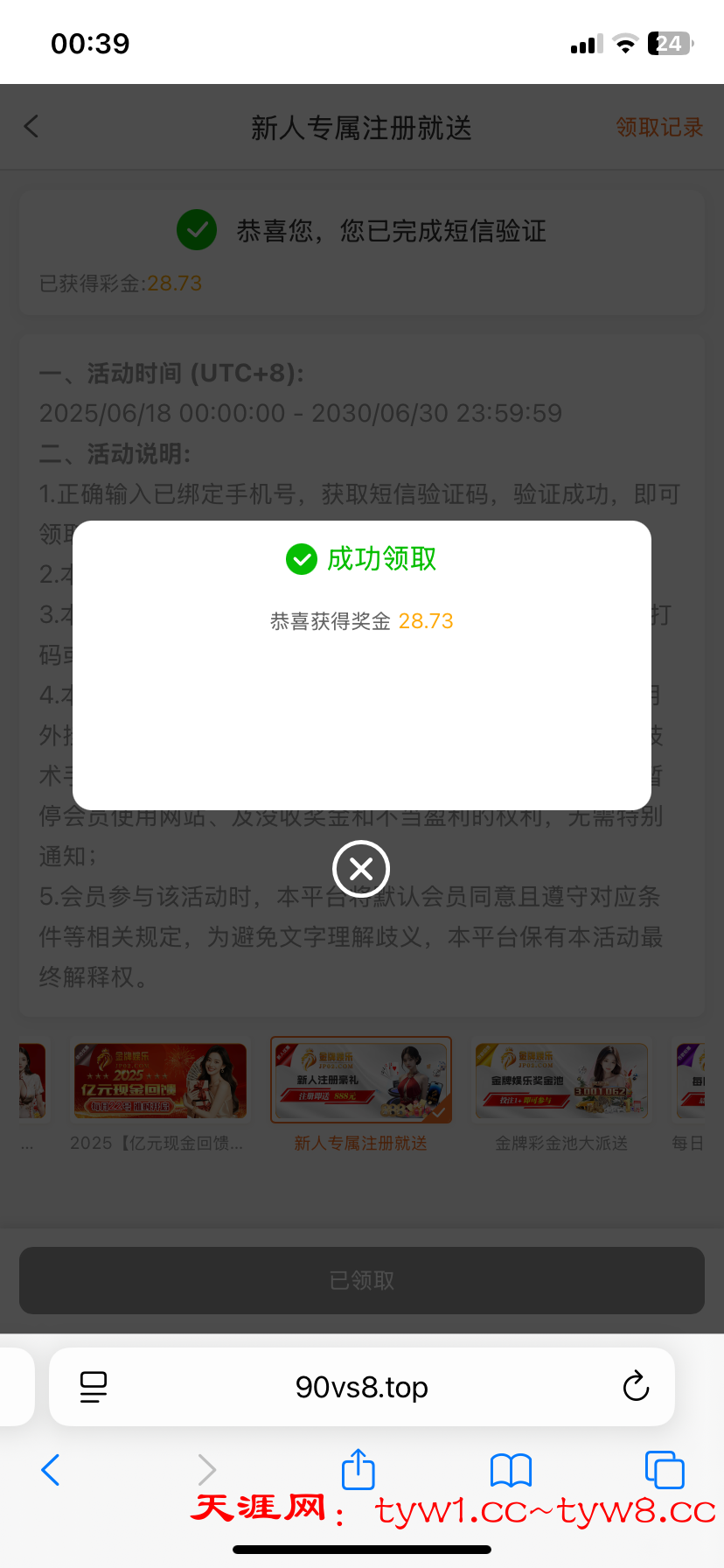
Task: Show all open Safari tabs
Action: point(664,1470)
